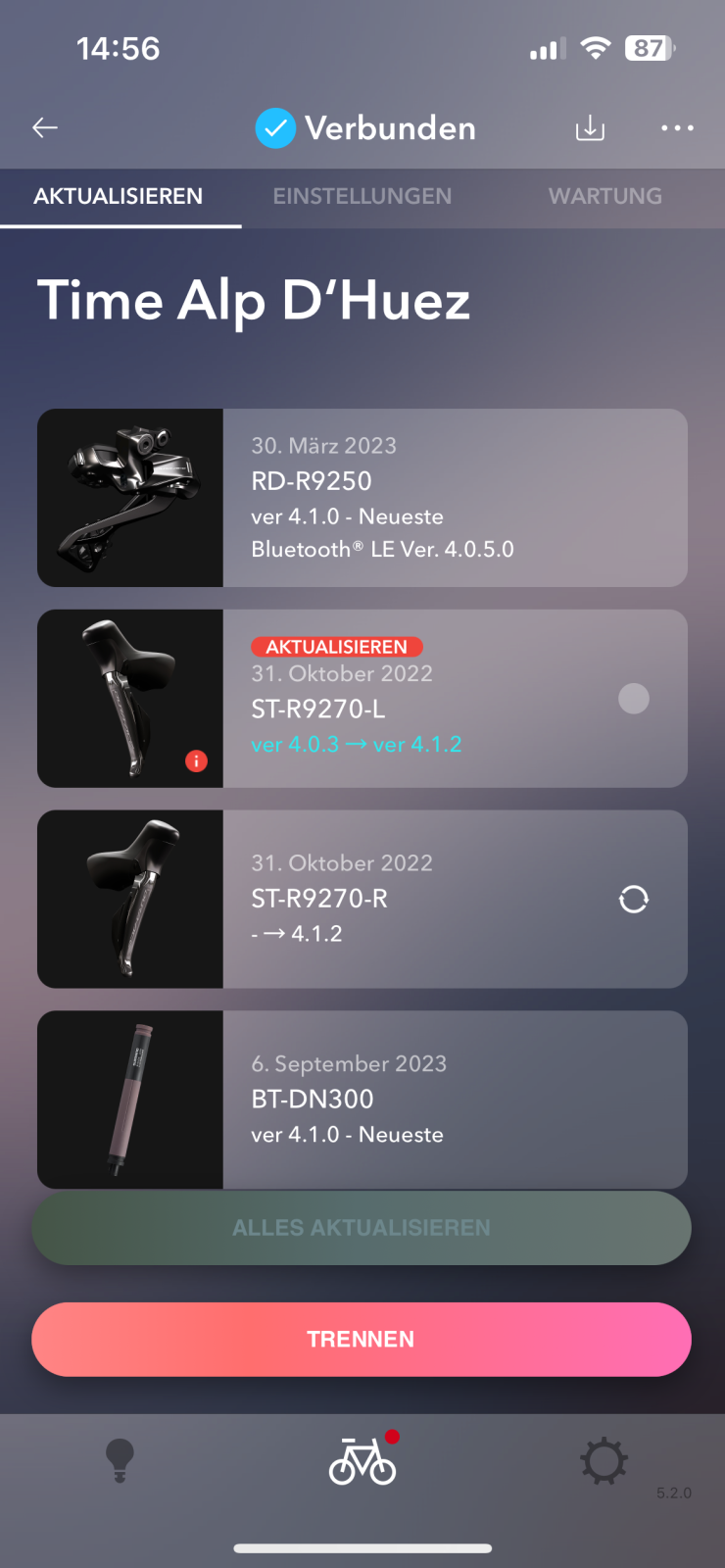Disconnect with the Trennen button
Screen dimensions: 725x1568
click(x=362, y=1339)
